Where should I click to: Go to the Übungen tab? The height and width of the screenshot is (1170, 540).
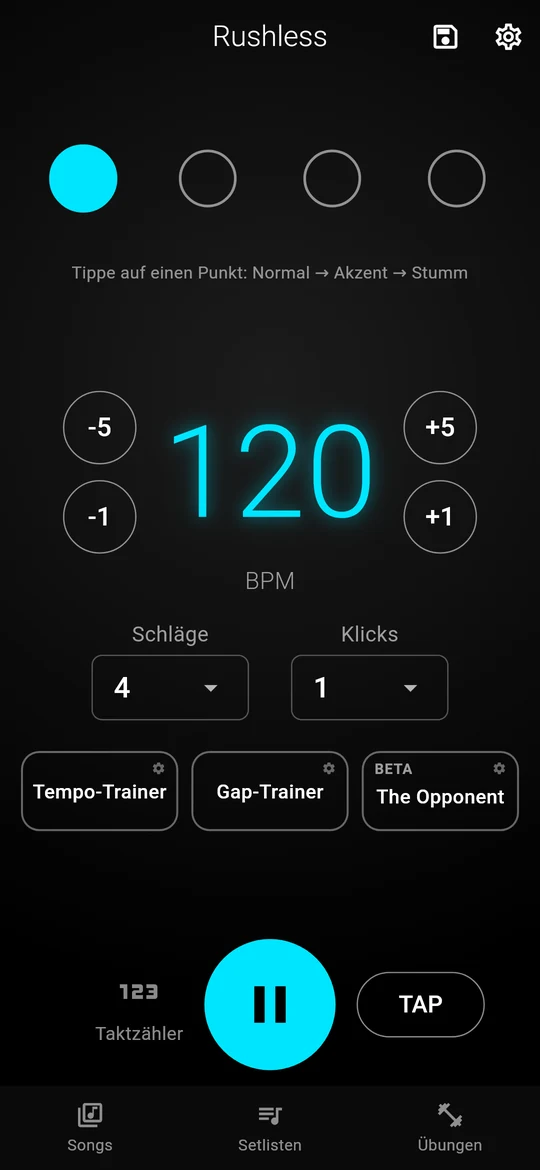[450, 1127]
